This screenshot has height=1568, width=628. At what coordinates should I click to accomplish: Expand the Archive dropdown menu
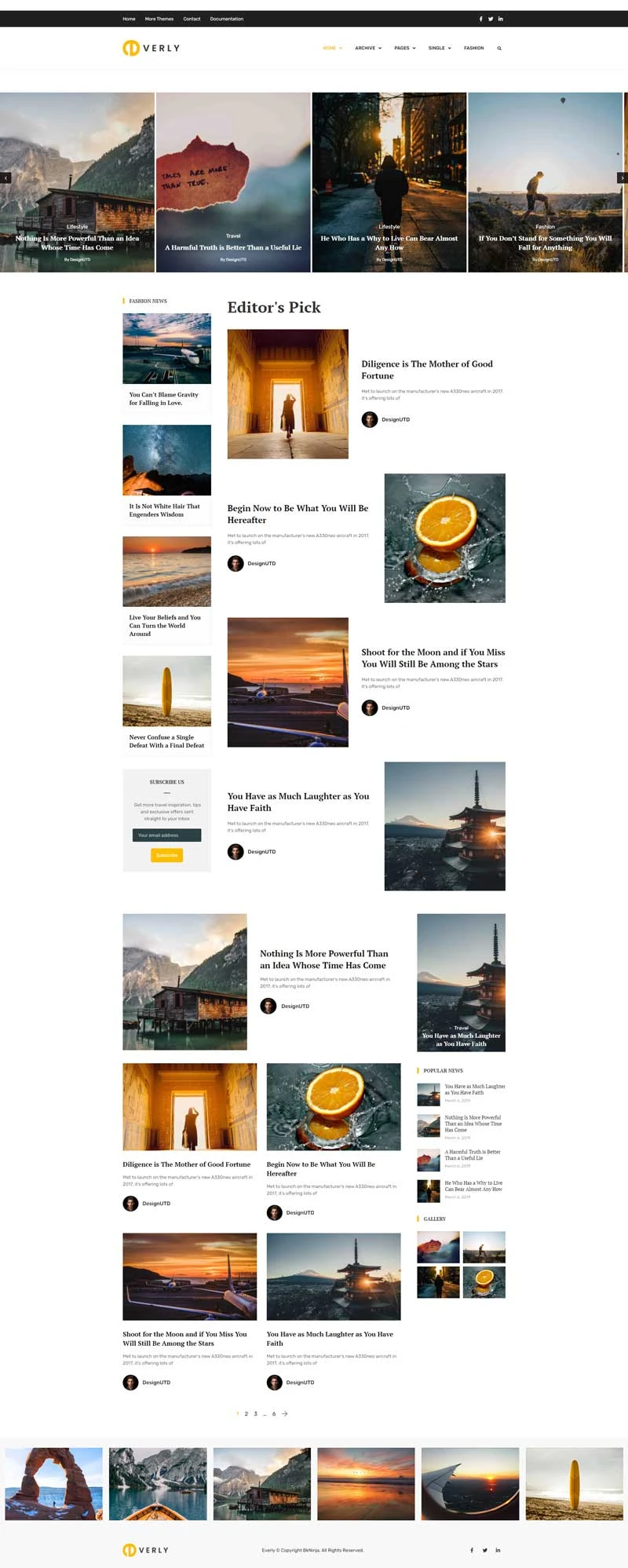coord(367,48)
